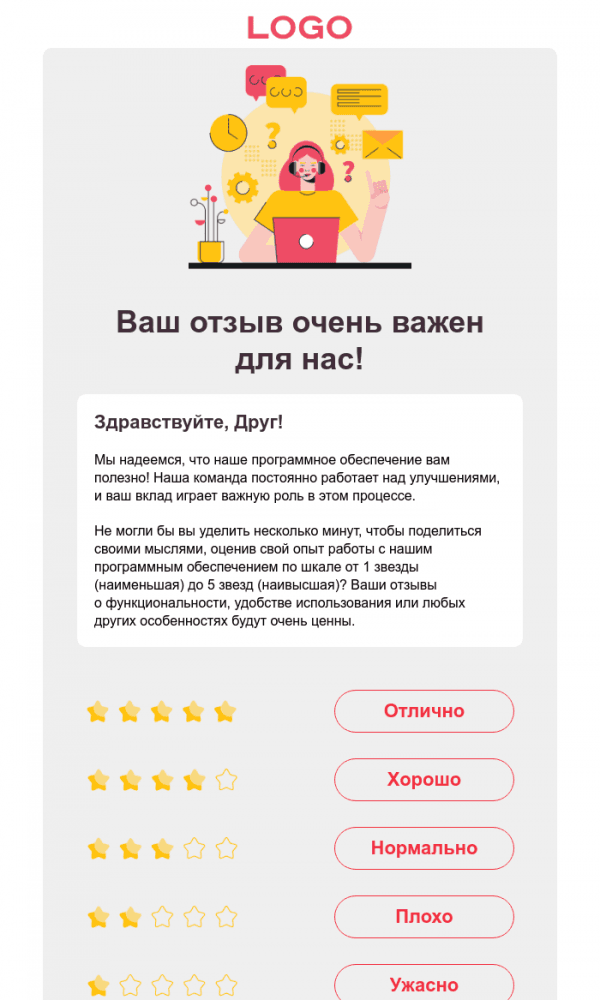
Task: Rate the software as Отлично
Action: (x=423, y=711)
